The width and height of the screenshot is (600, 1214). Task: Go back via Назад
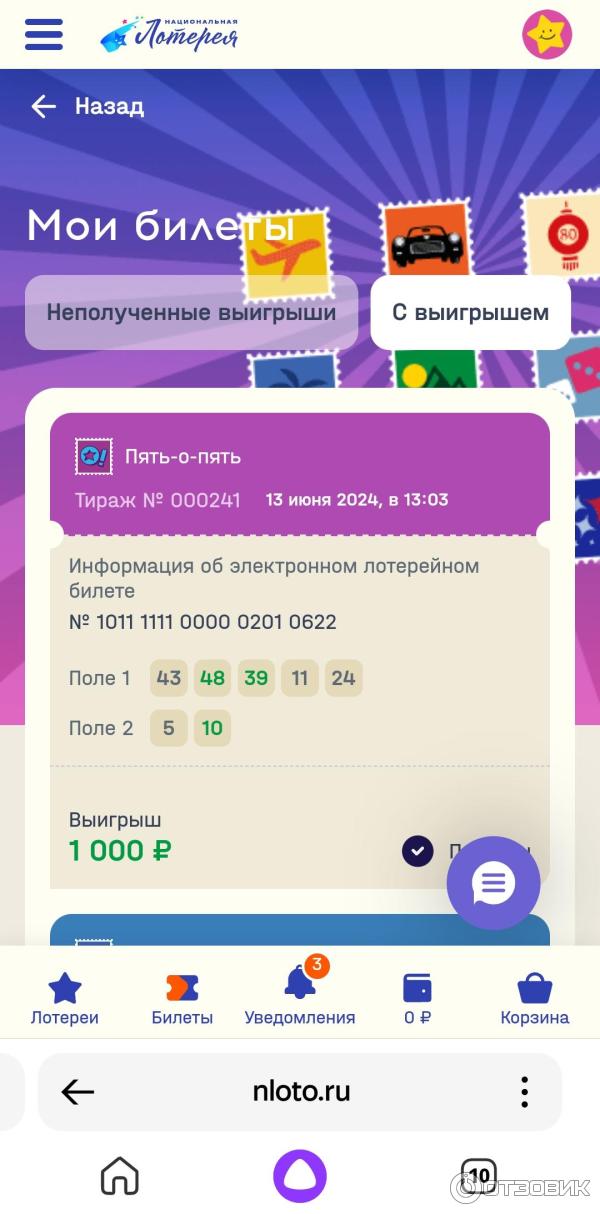tap(87, 106)
